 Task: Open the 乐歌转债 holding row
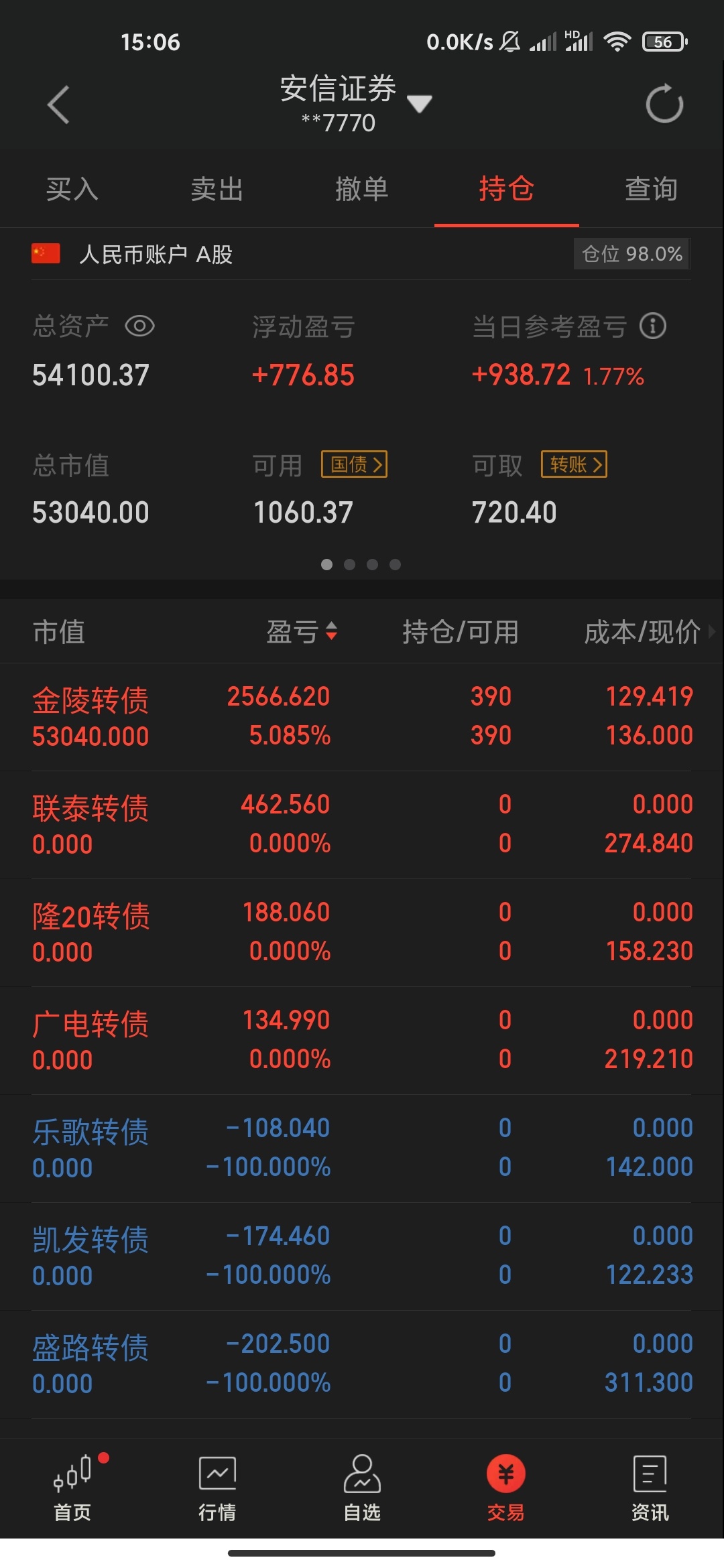click(362, 1148)
